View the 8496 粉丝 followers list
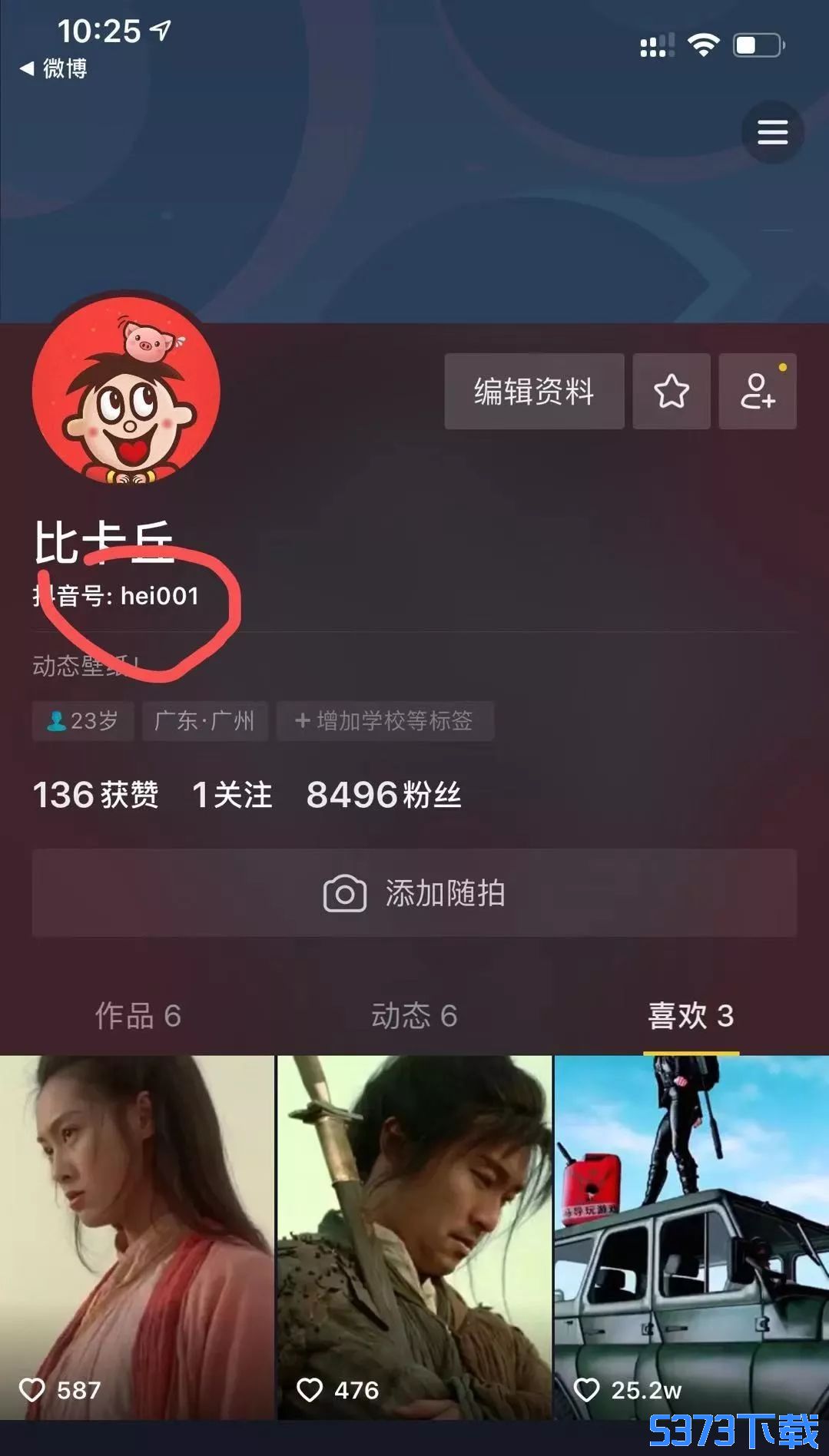Viewport: 829px width, 1456px height. (x=383, y=795)
